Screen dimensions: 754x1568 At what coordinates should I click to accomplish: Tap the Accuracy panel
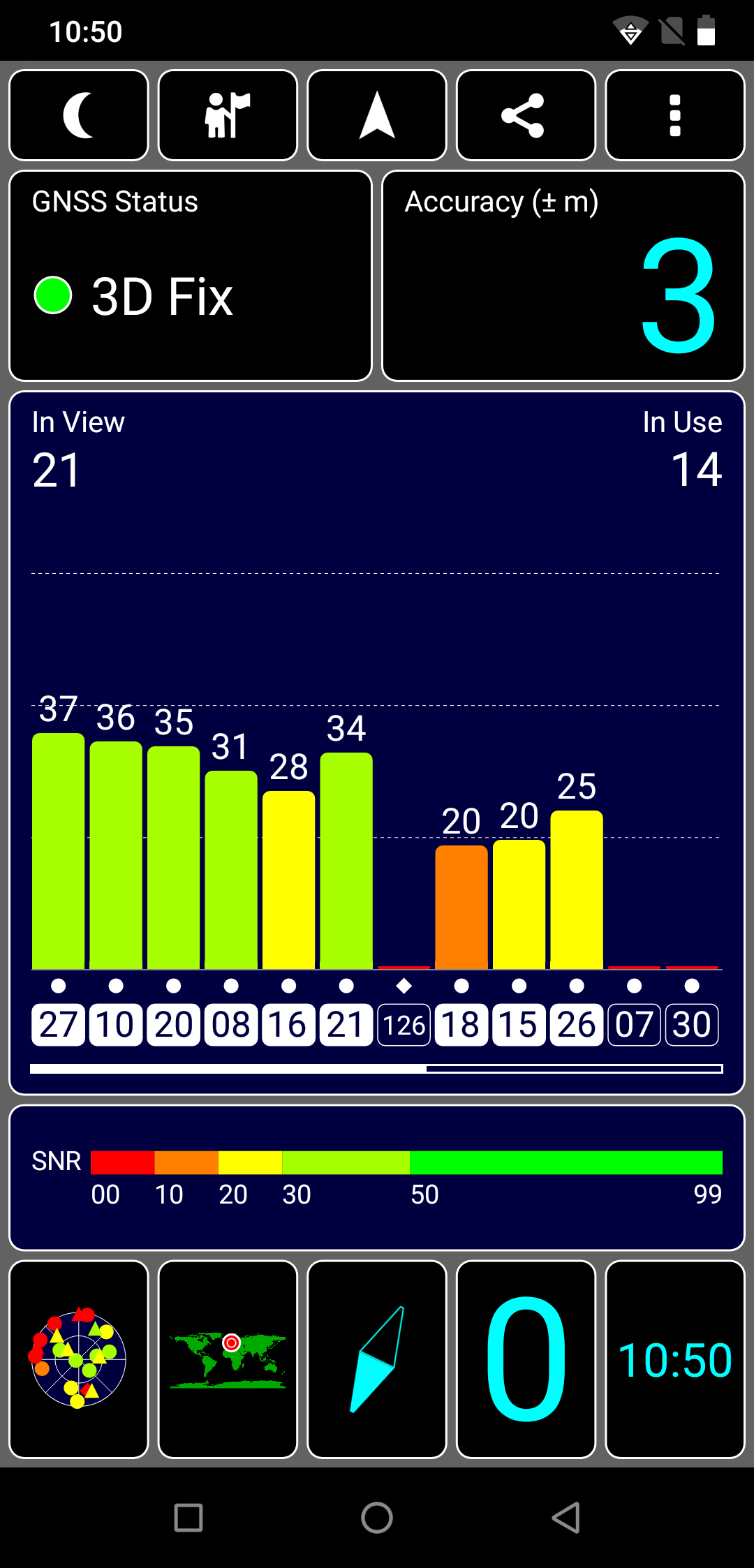point(563,276)
